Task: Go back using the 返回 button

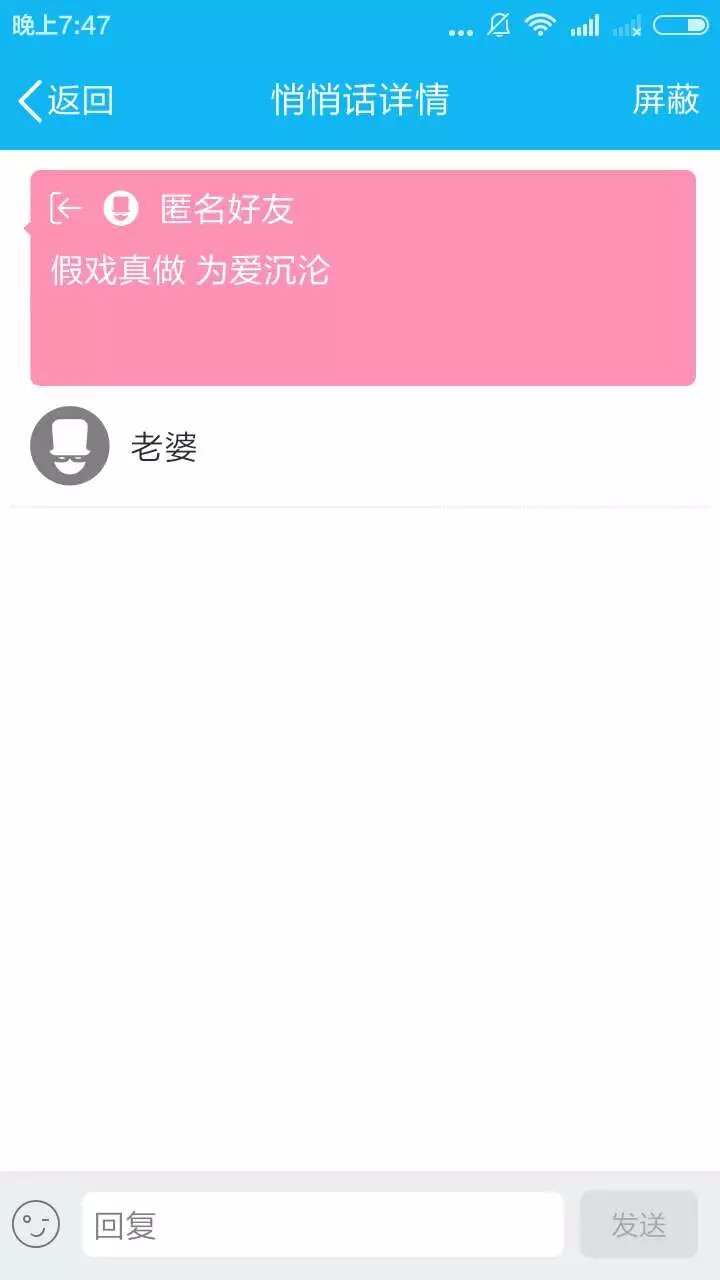Action: click(x=66, y=100)
